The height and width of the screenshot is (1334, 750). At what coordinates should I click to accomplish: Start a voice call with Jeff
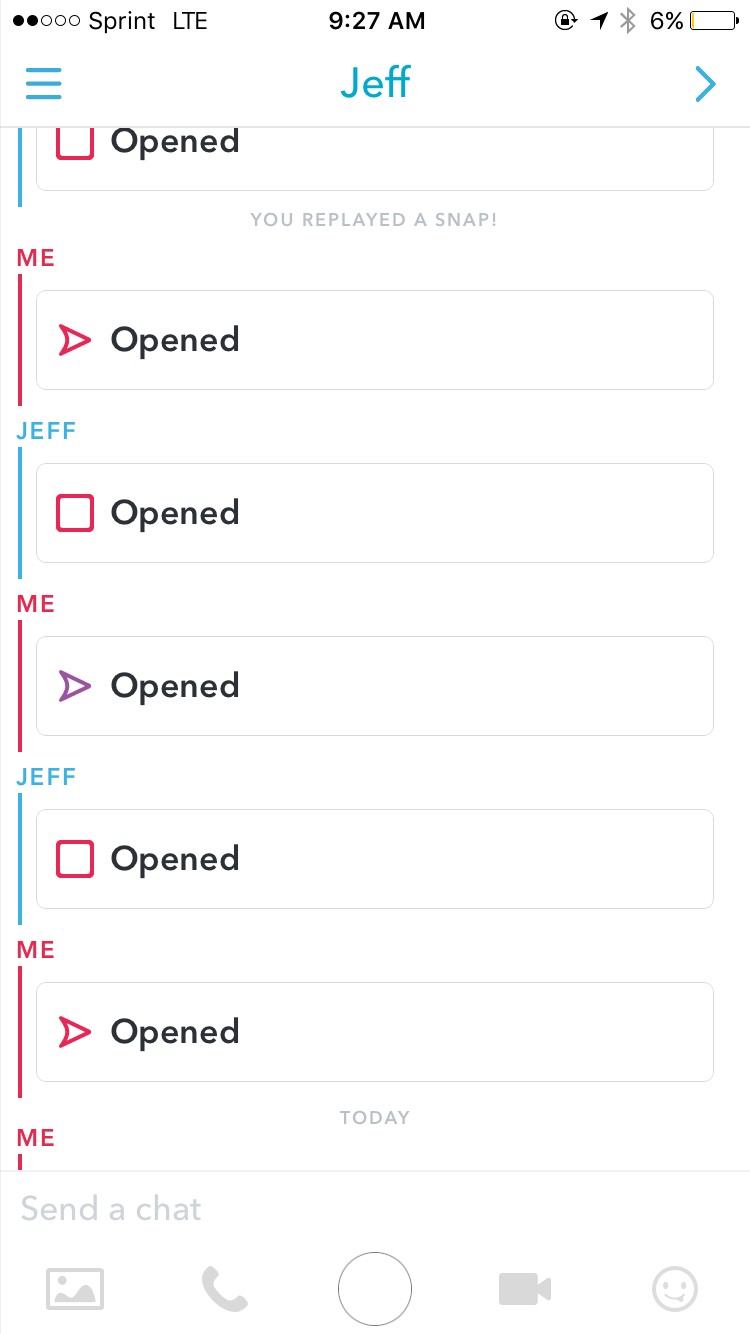pos(224,1288)
